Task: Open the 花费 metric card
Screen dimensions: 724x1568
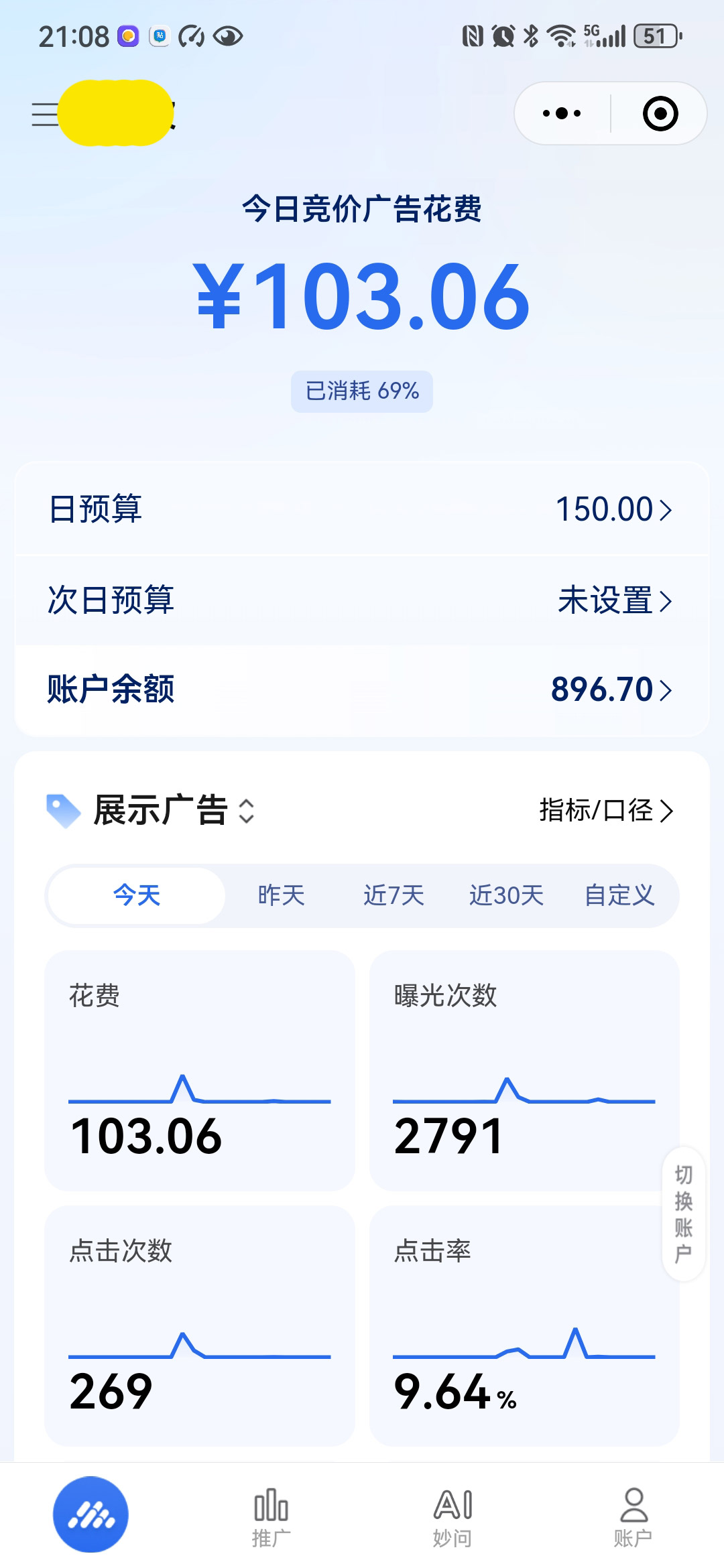Action: [199, 1070]
